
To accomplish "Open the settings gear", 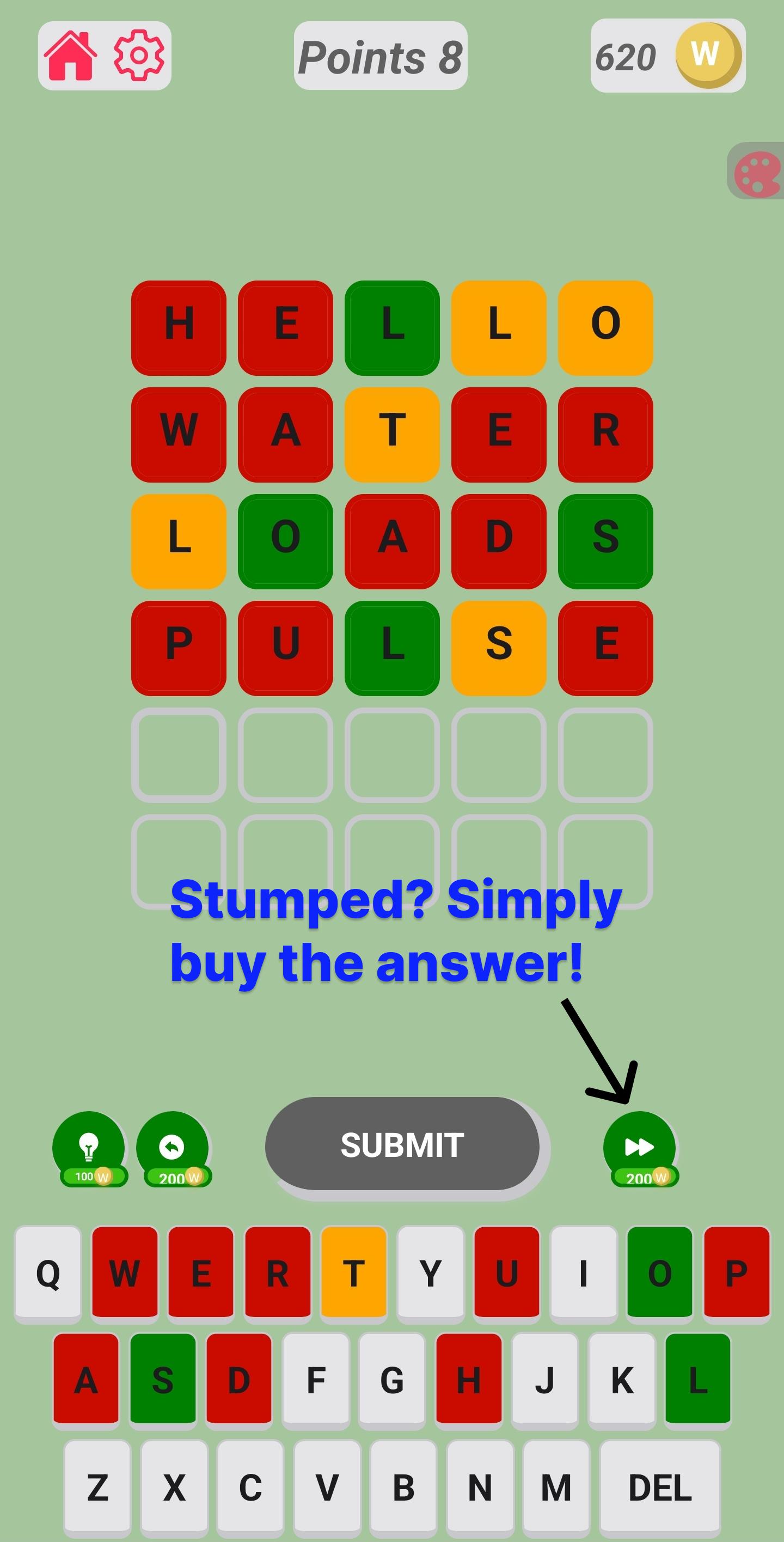I will pyautogui.click(x=139, y=56).
